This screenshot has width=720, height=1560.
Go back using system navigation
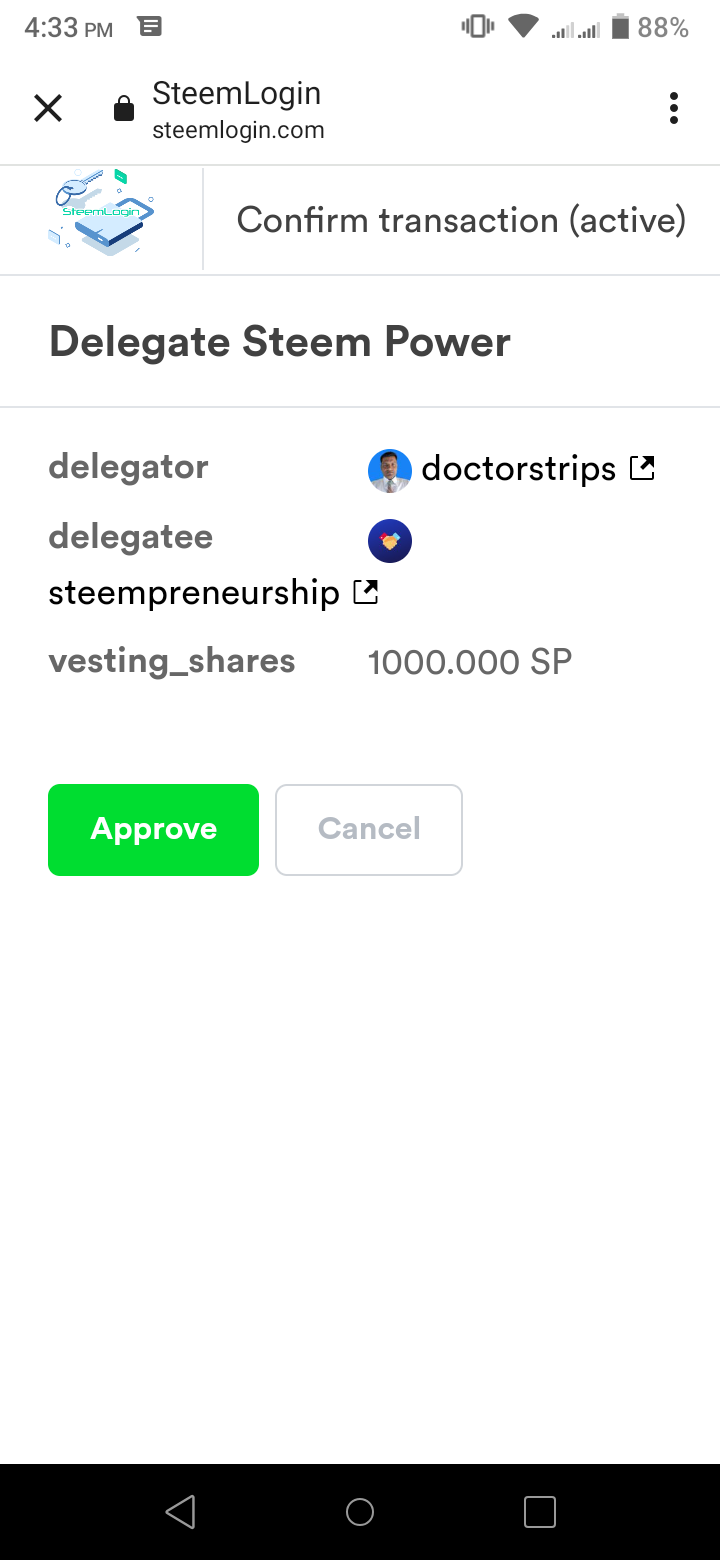click(x=180, y=1512)
